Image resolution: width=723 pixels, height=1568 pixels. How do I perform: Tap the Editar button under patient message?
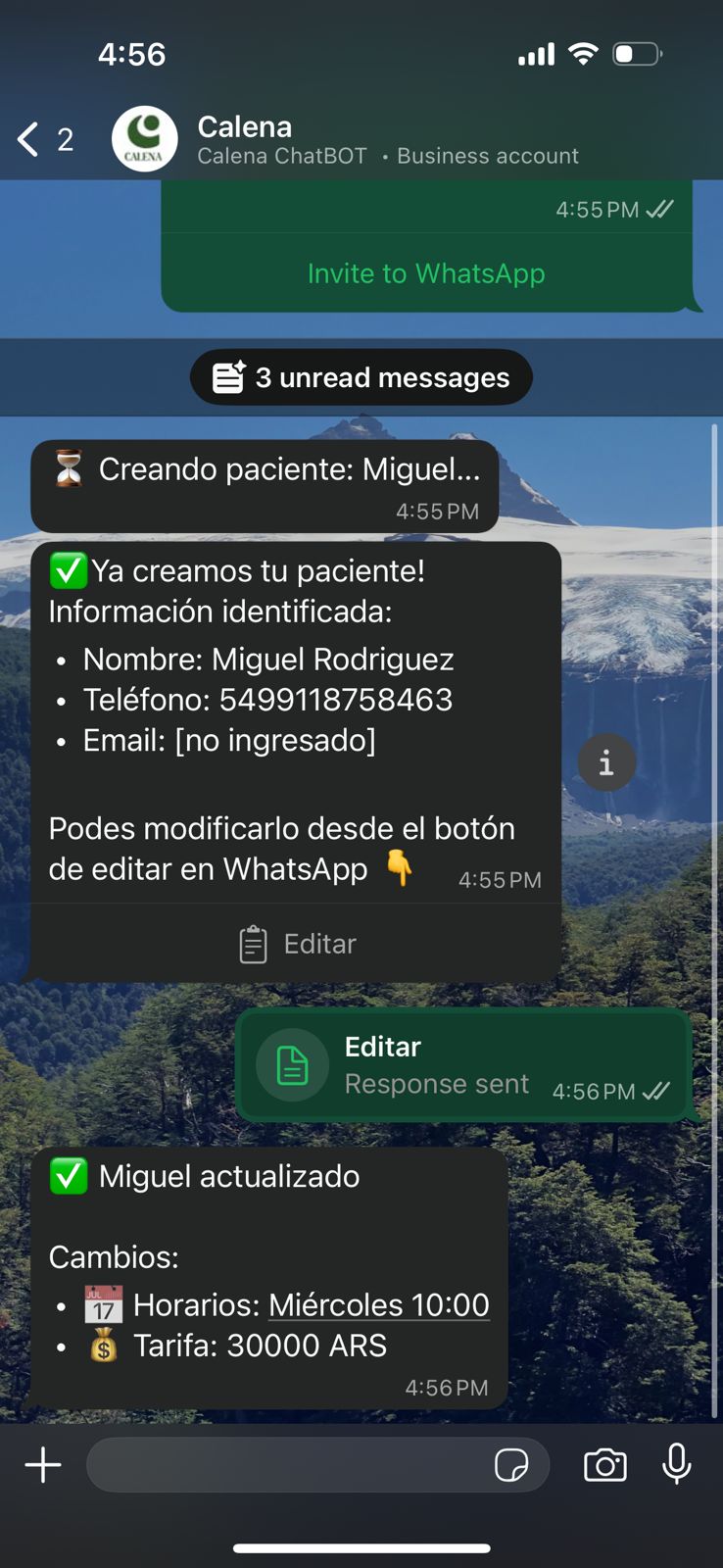pos(297,944)
